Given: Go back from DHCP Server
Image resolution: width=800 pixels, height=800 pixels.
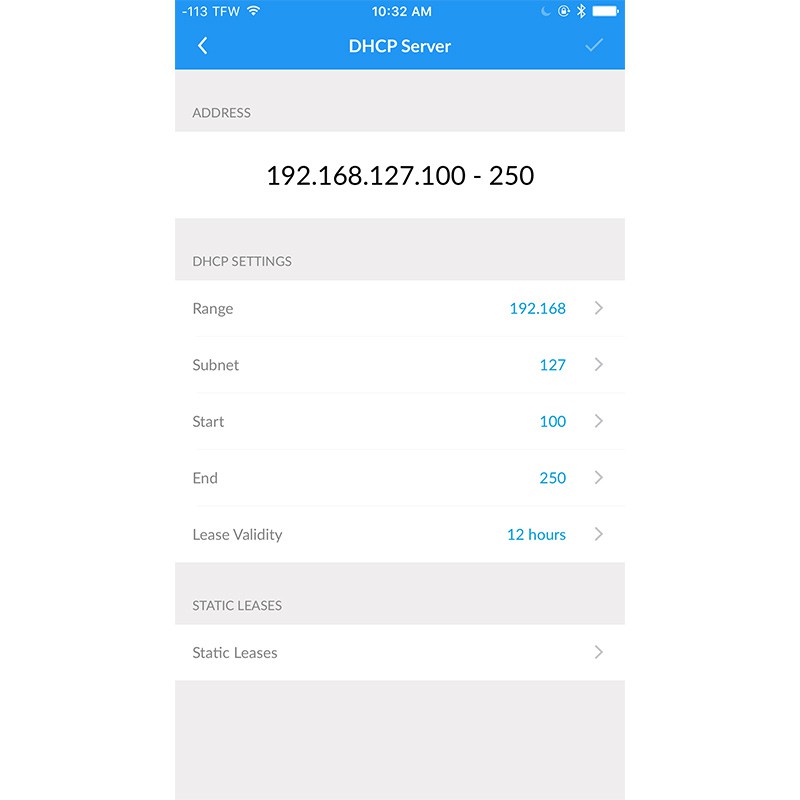Looking at the screenshot, I should tap(203, 45).
